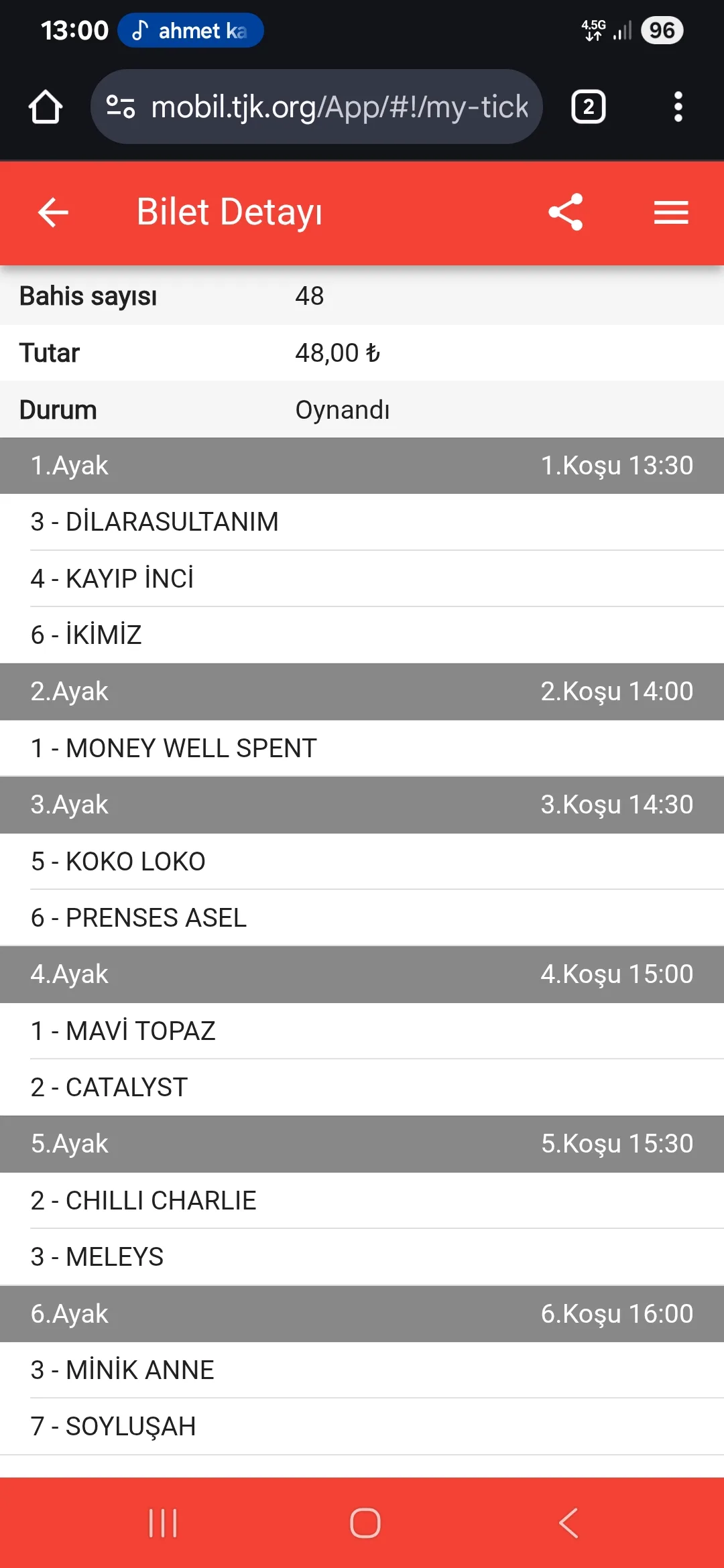The image size is (724, 1568).
Task: Share this ticket
Action: click(x=566, y=212)
